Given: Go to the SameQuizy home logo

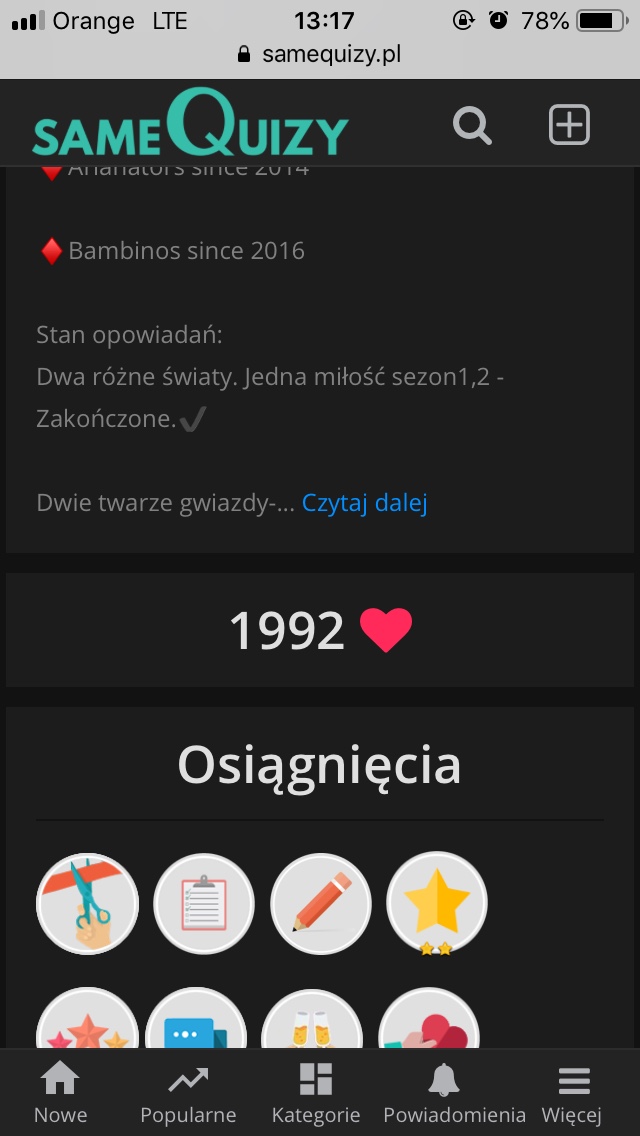Looking at the screenshot, I should pyautogui.click(x=190, y=126).
